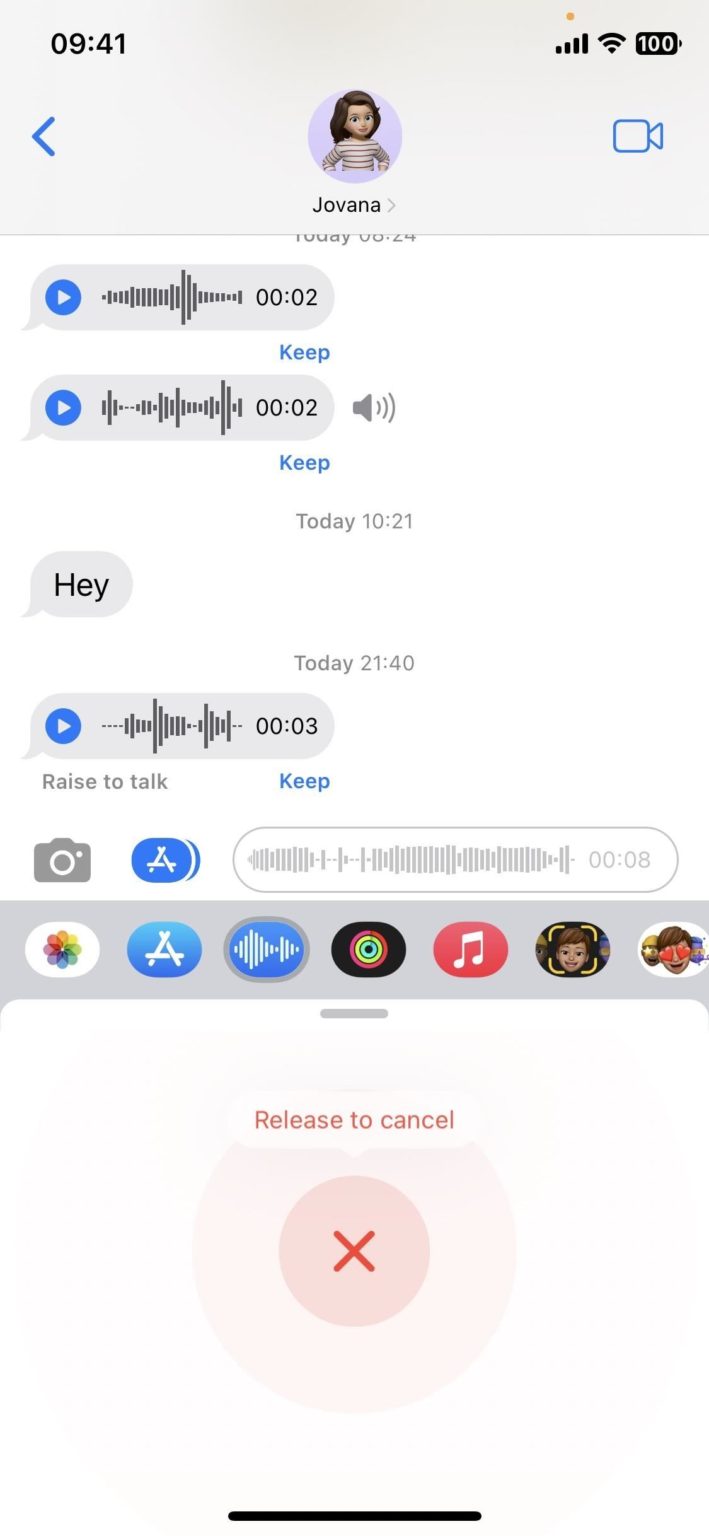Screen dimensions: 709x1536
Task: Open the Photos app in the drawer
Action: pos(62,949)
